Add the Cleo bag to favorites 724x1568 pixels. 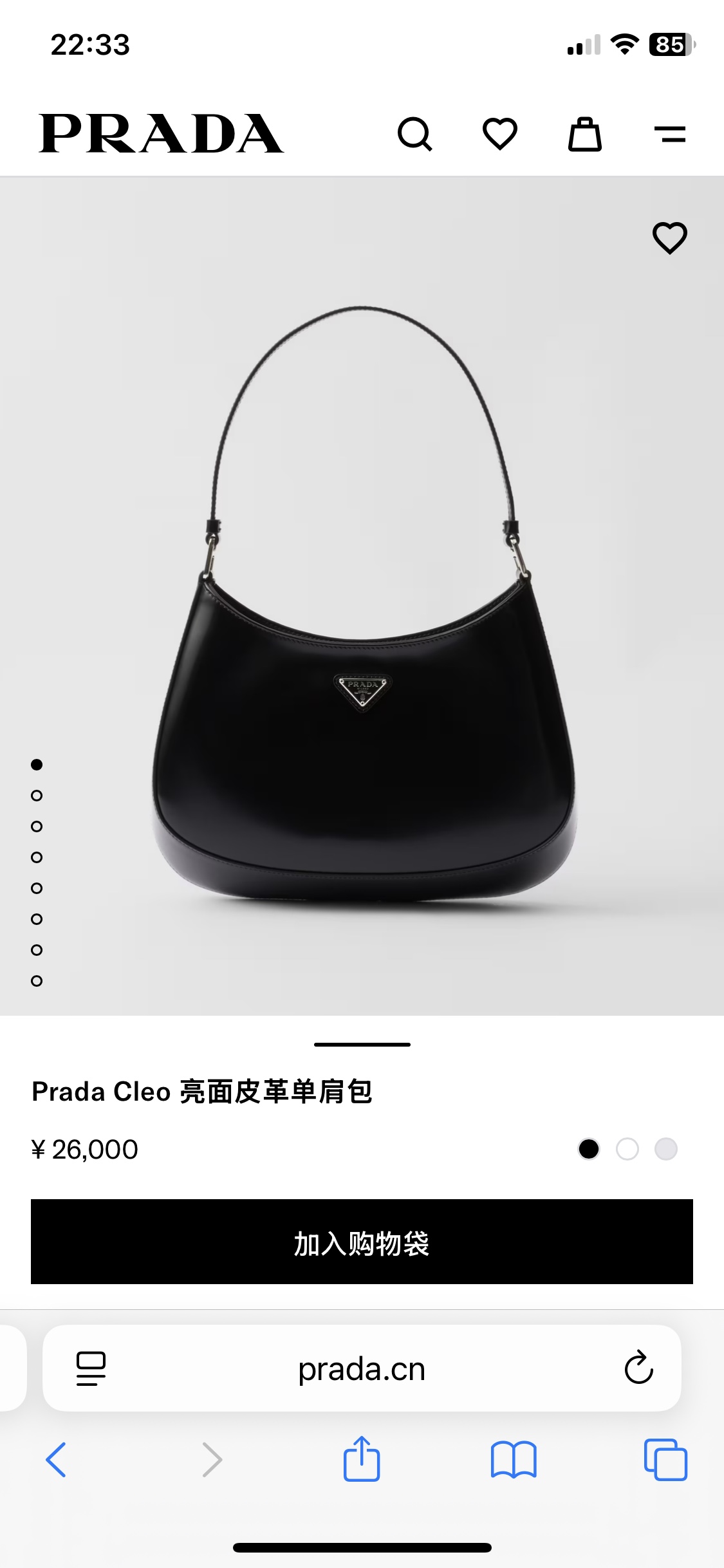coord(671,239)
